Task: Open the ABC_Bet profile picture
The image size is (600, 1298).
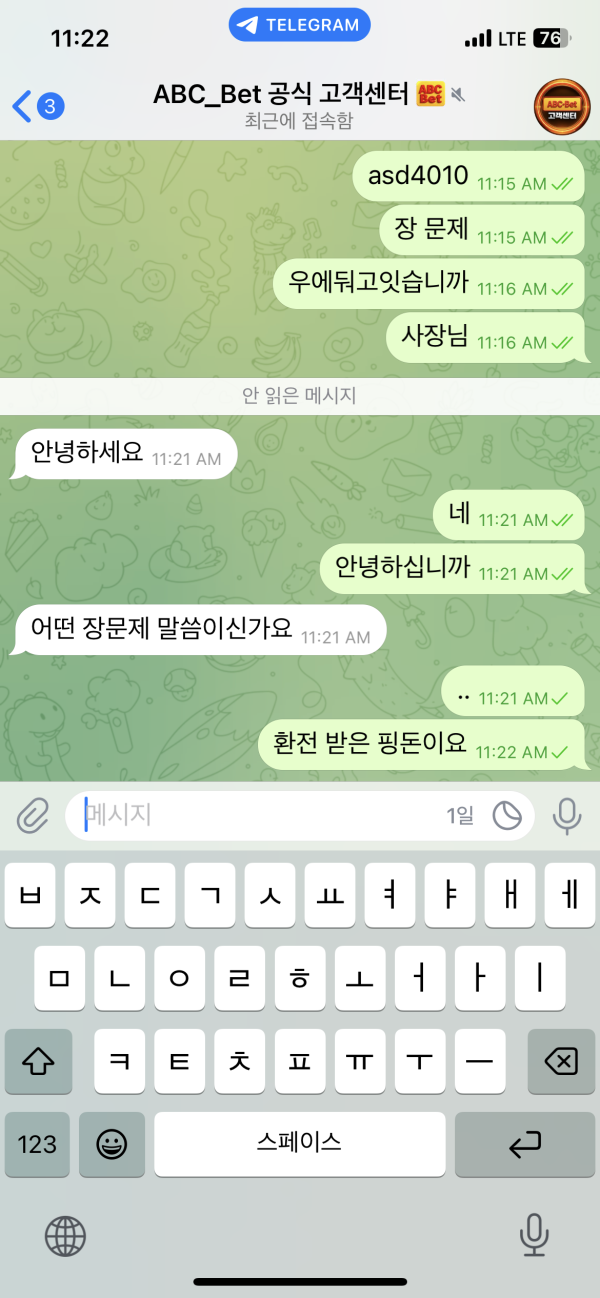Action: click(x=561, y=106)
